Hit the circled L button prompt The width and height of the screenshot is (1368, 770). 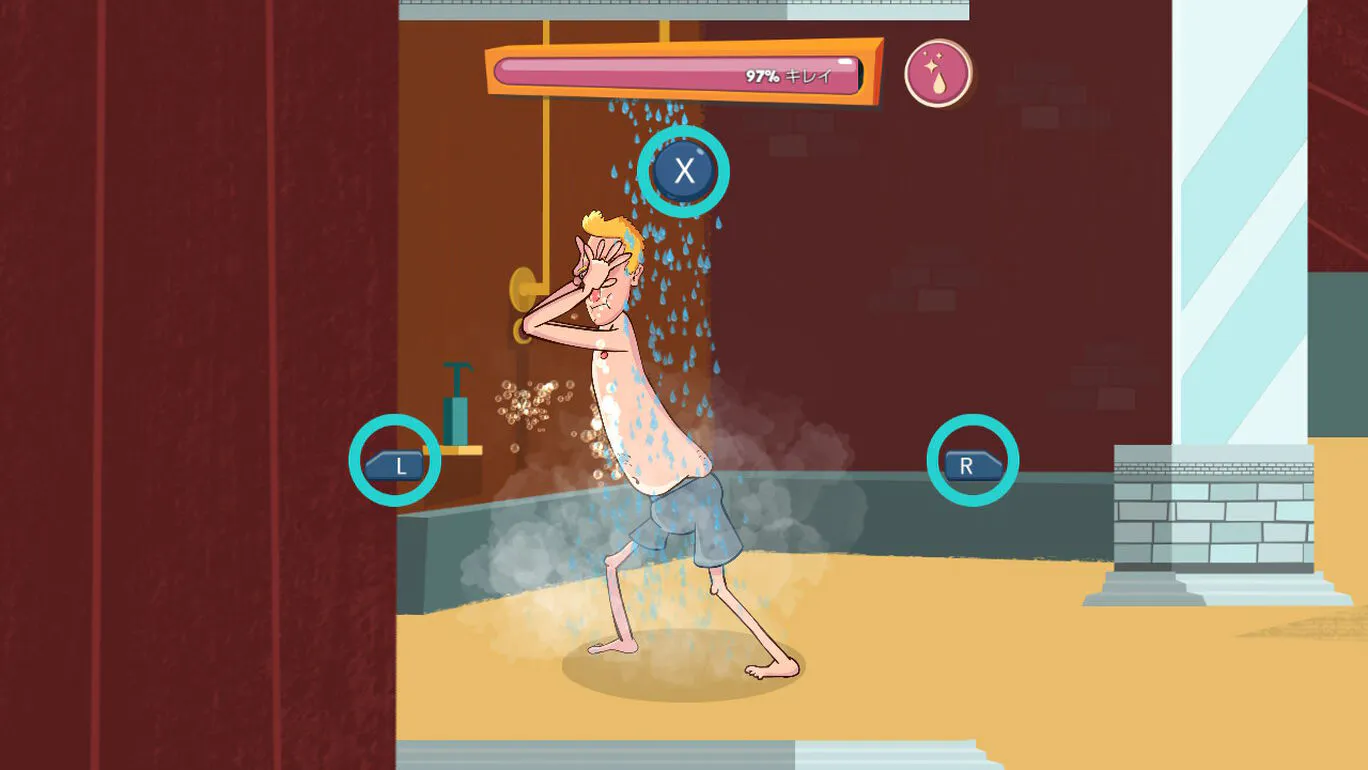coord(395,461)
